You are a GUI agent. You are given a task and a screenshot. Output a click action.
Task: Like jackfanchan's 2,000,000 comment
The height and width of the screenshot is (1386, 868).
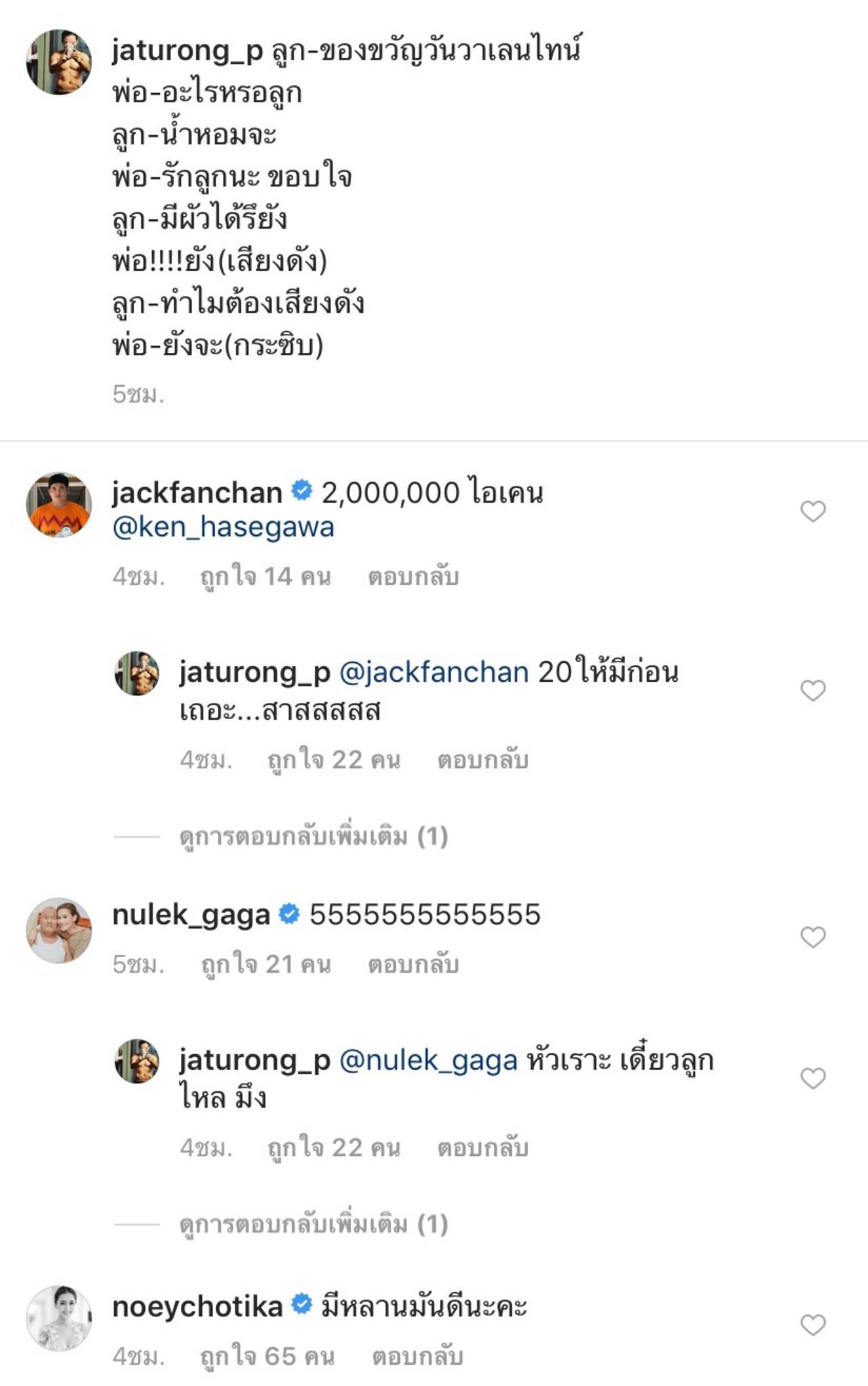coord(812,511)
